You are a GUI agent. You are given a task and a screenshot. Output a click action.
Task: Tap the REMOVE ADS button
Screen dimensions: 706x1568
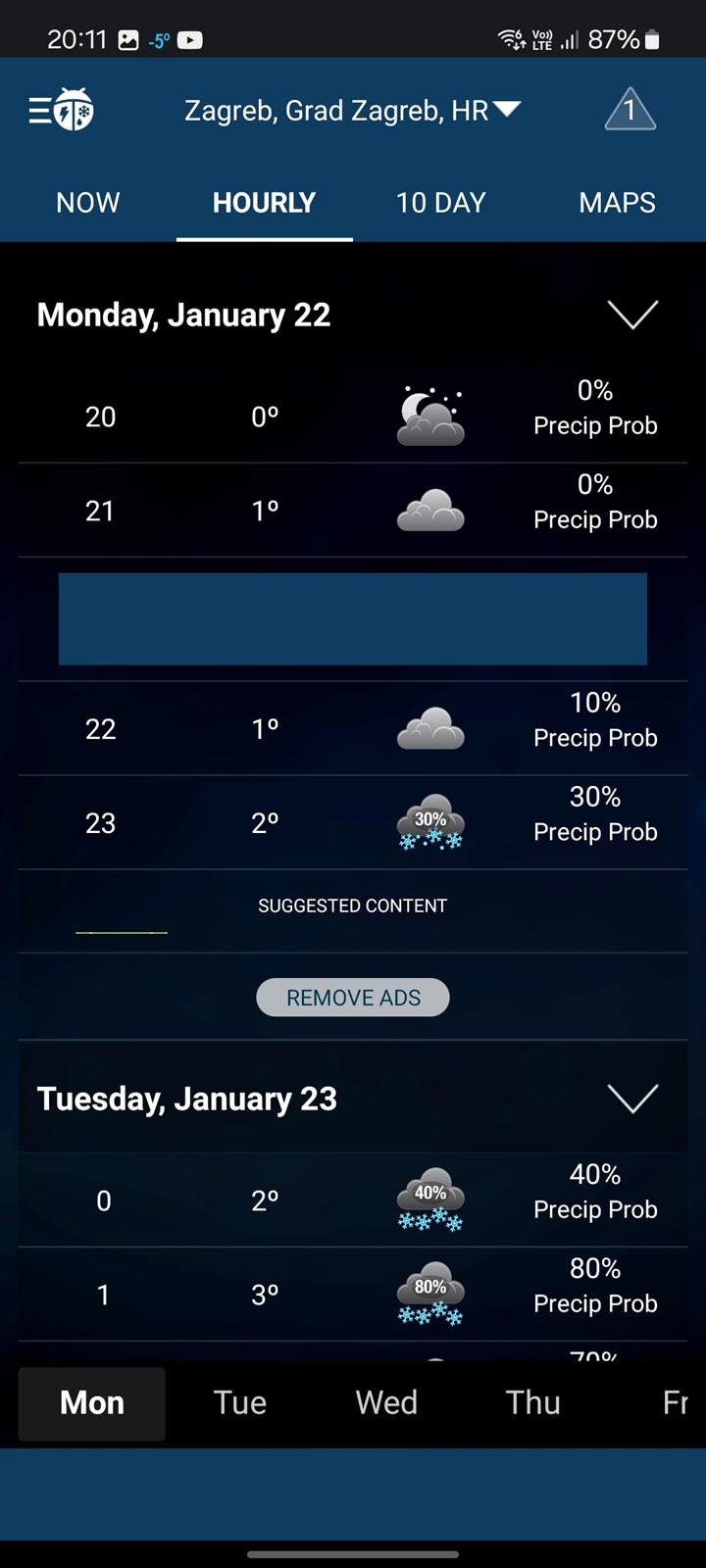353,998
